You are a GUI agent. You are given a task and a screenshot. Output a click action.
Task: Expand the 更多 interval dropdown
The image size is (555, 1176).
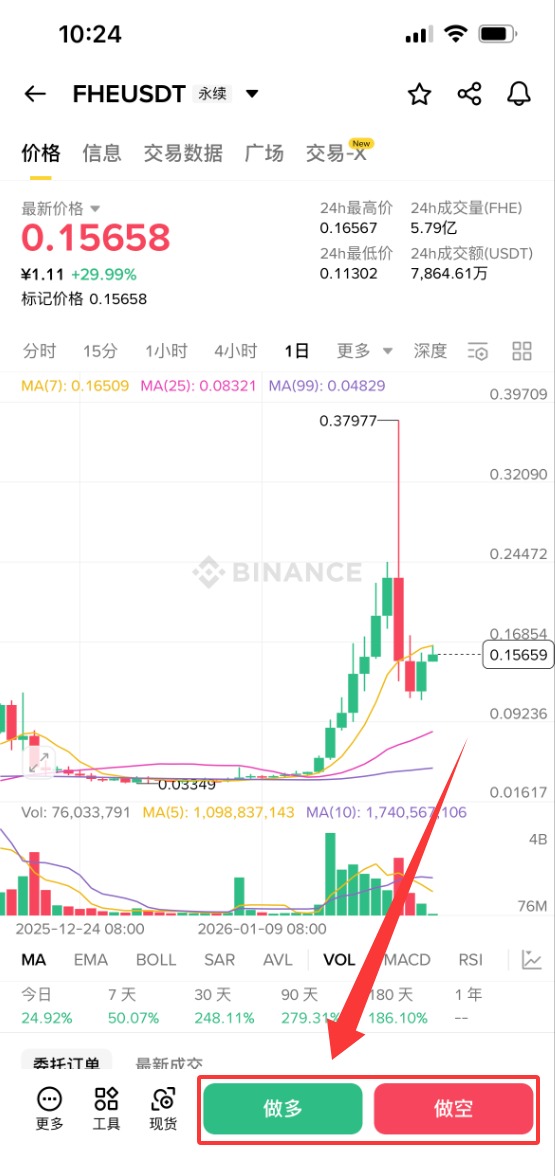point(364,350)
